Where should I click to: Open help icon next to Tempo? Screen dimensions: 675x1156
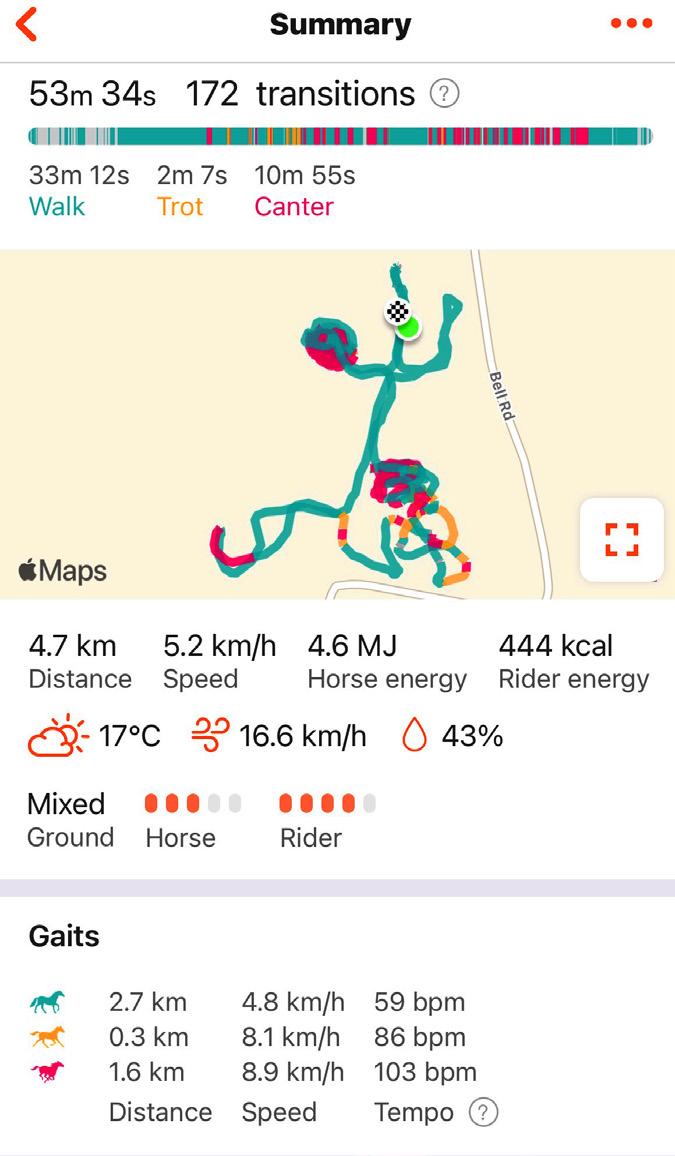click(x=484, y=1112)
